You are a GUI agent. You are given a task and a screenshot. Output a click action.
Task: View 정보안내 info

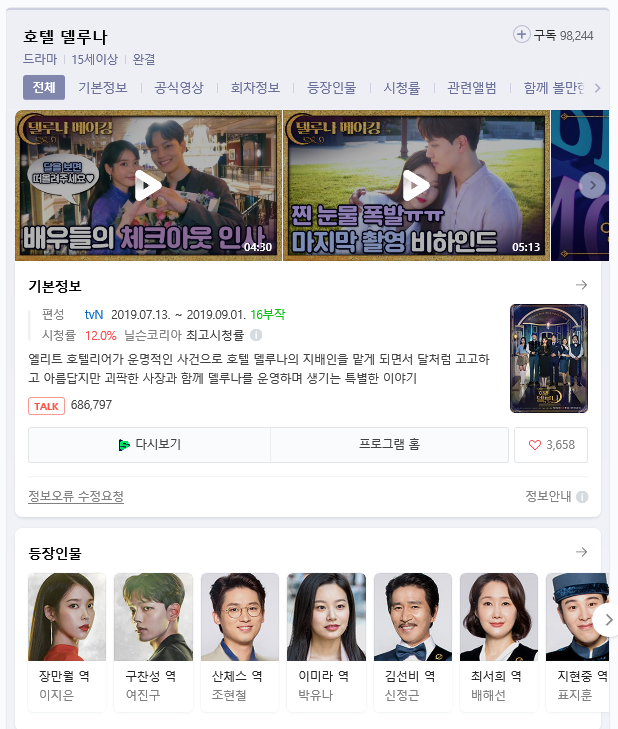(556, 497)
